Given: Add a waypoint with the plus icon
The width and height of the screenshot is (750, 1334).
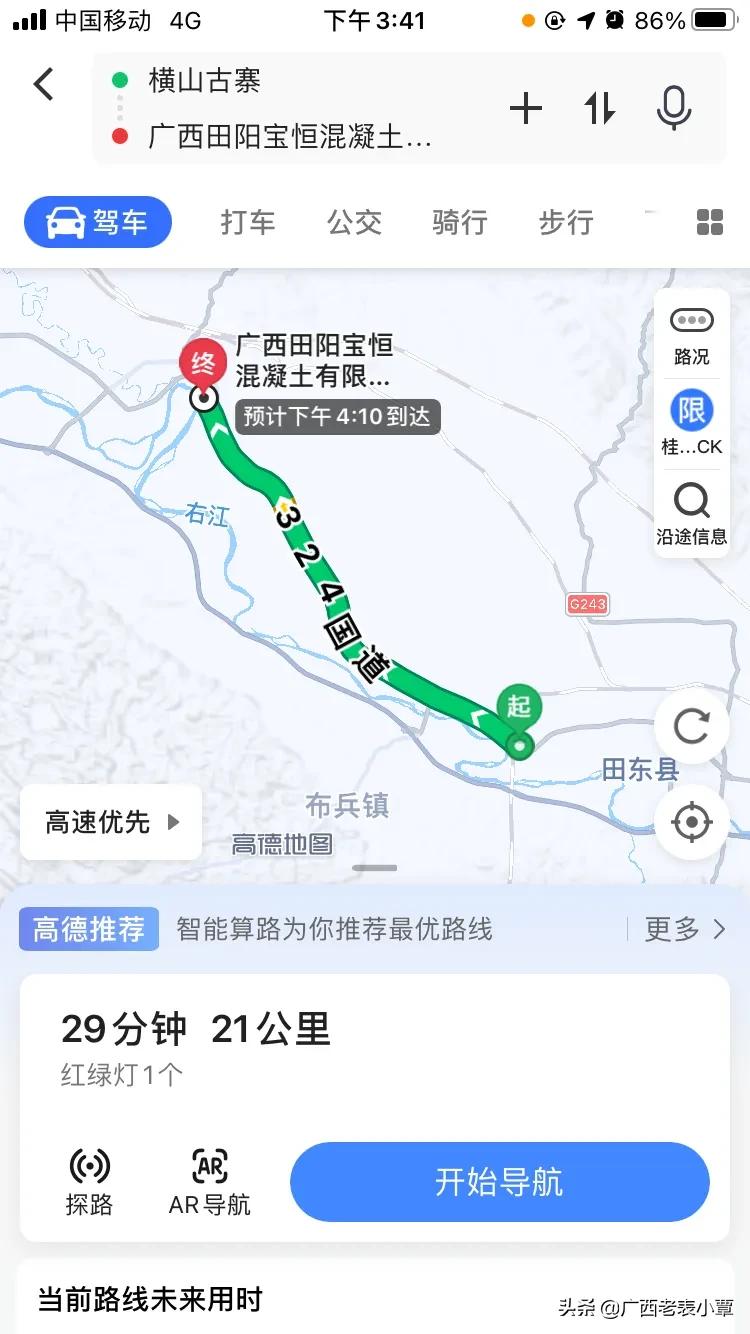Looking at the screenshot, I should 526,108.
